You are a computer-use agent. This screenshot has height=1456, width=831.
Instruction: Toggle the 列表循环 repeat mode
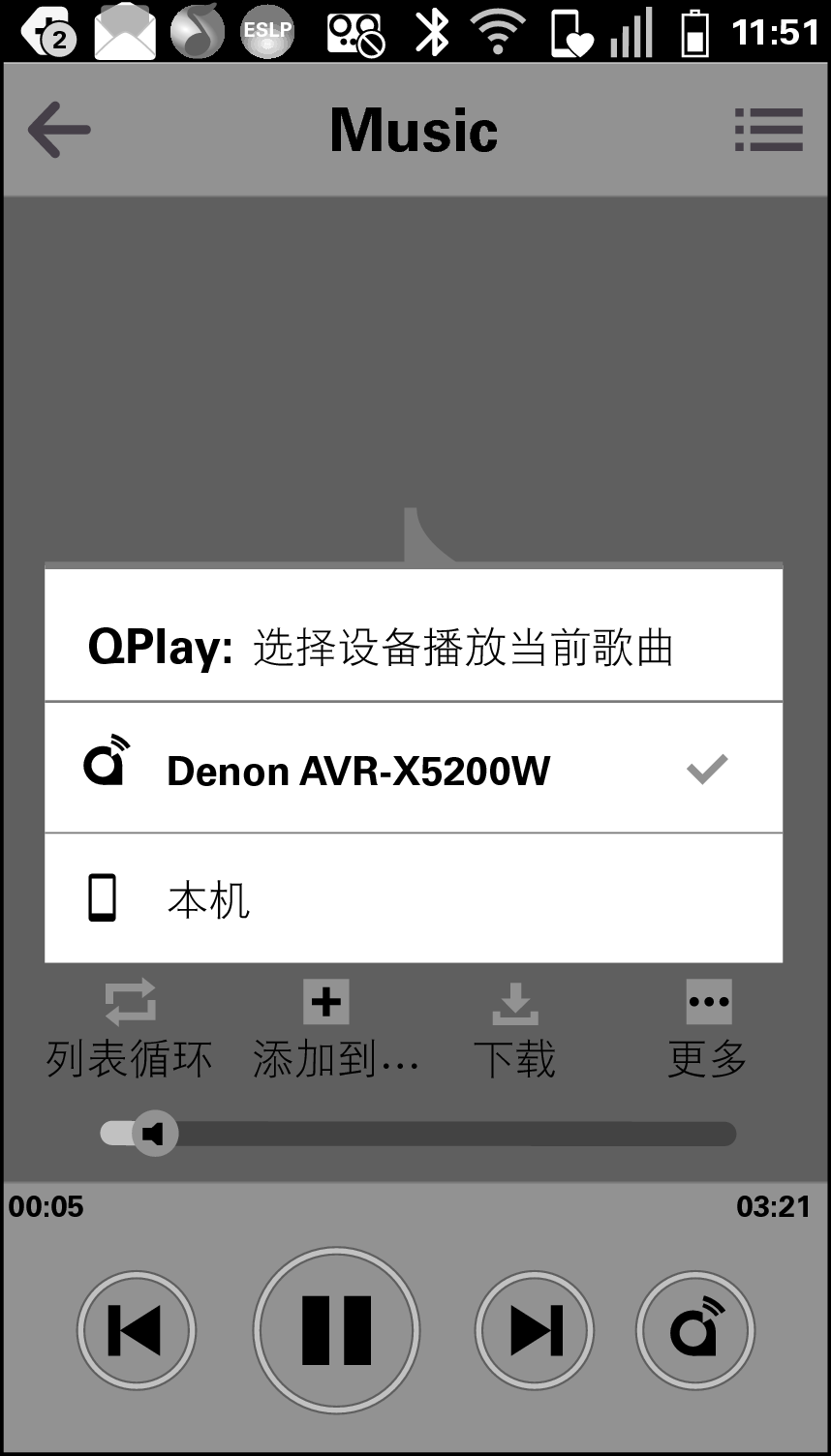pos(130,1028)
